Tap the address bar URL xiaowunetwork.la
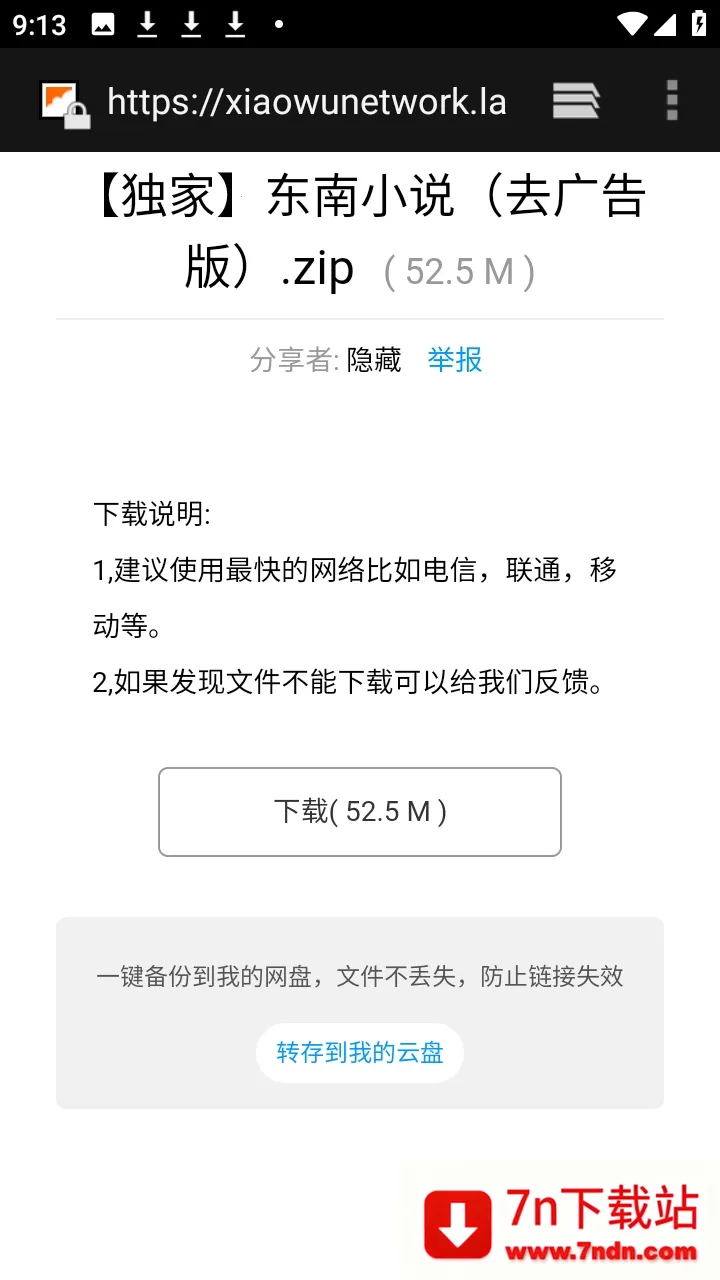The width and height of the screenshot is (720, 1280). coord(307,101)
